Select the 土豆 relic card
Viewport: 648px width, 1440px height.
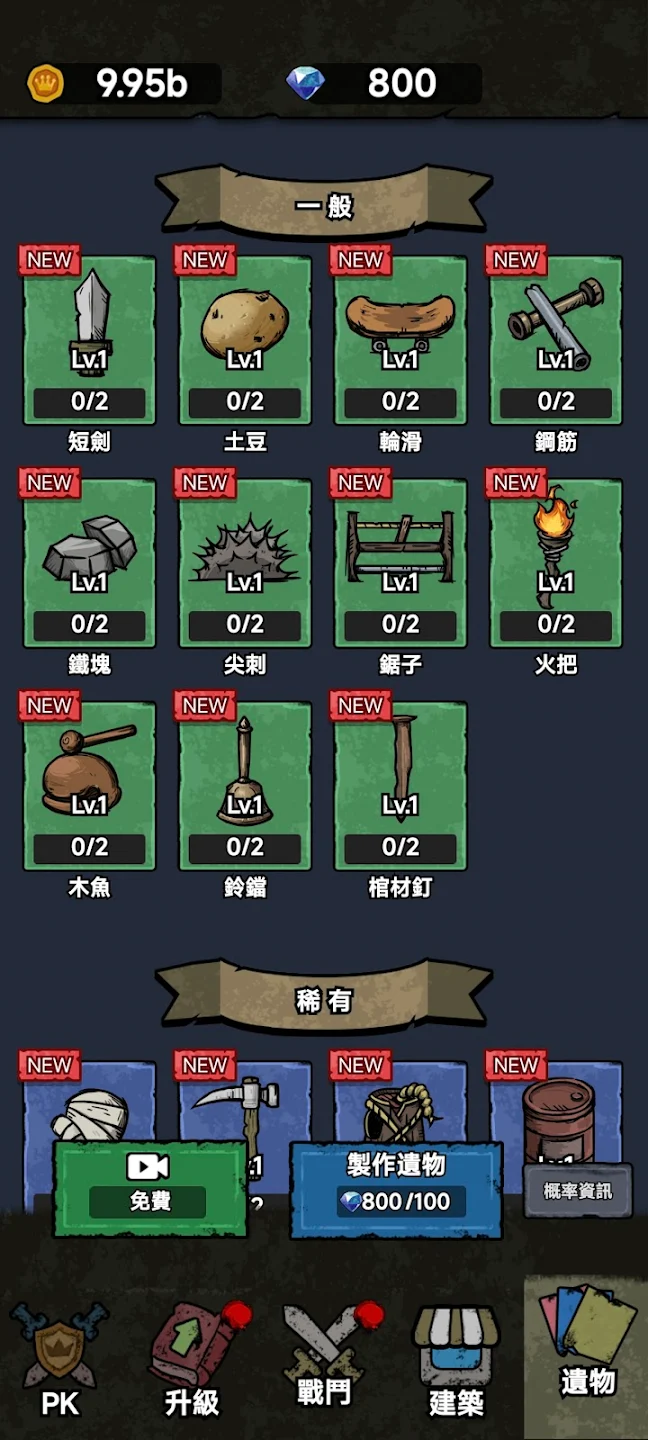245,340
